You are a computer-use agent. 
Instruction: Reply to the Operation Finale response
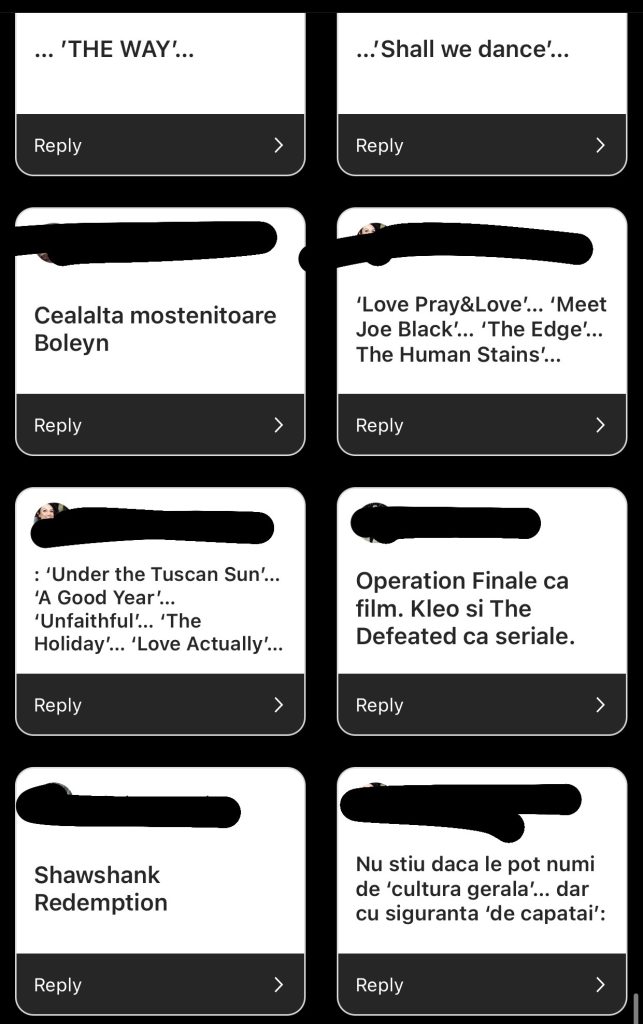[482, 705]
